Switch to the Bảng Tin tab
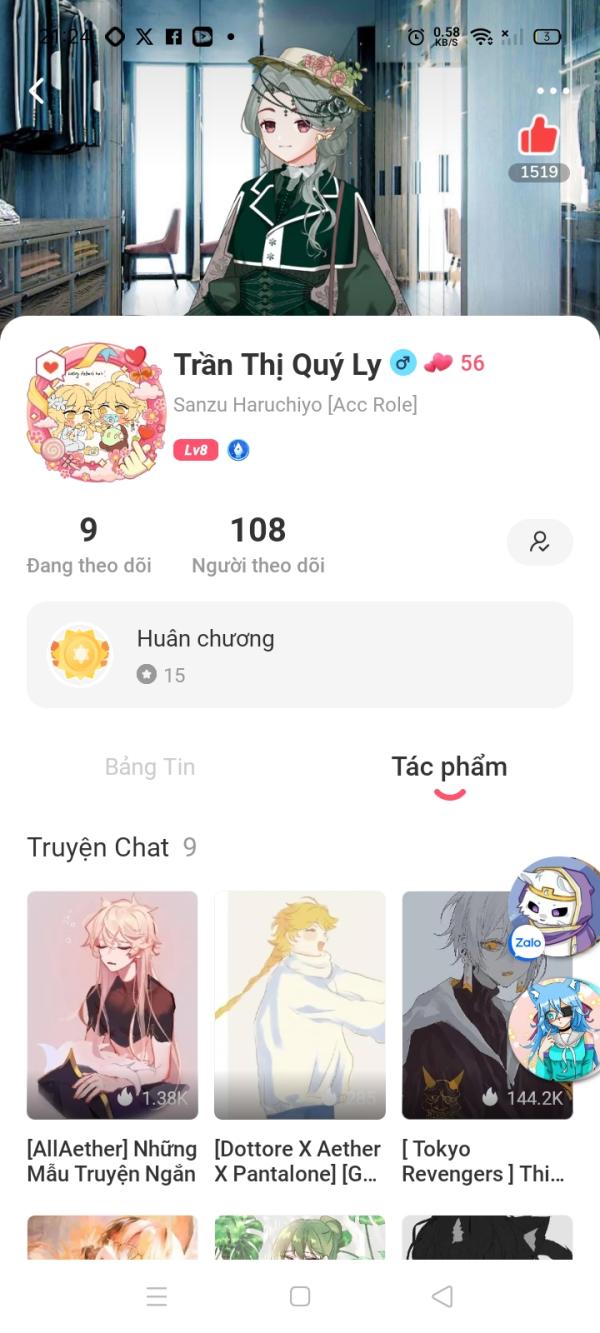600x1333 pixels. (x=150, y=767)
